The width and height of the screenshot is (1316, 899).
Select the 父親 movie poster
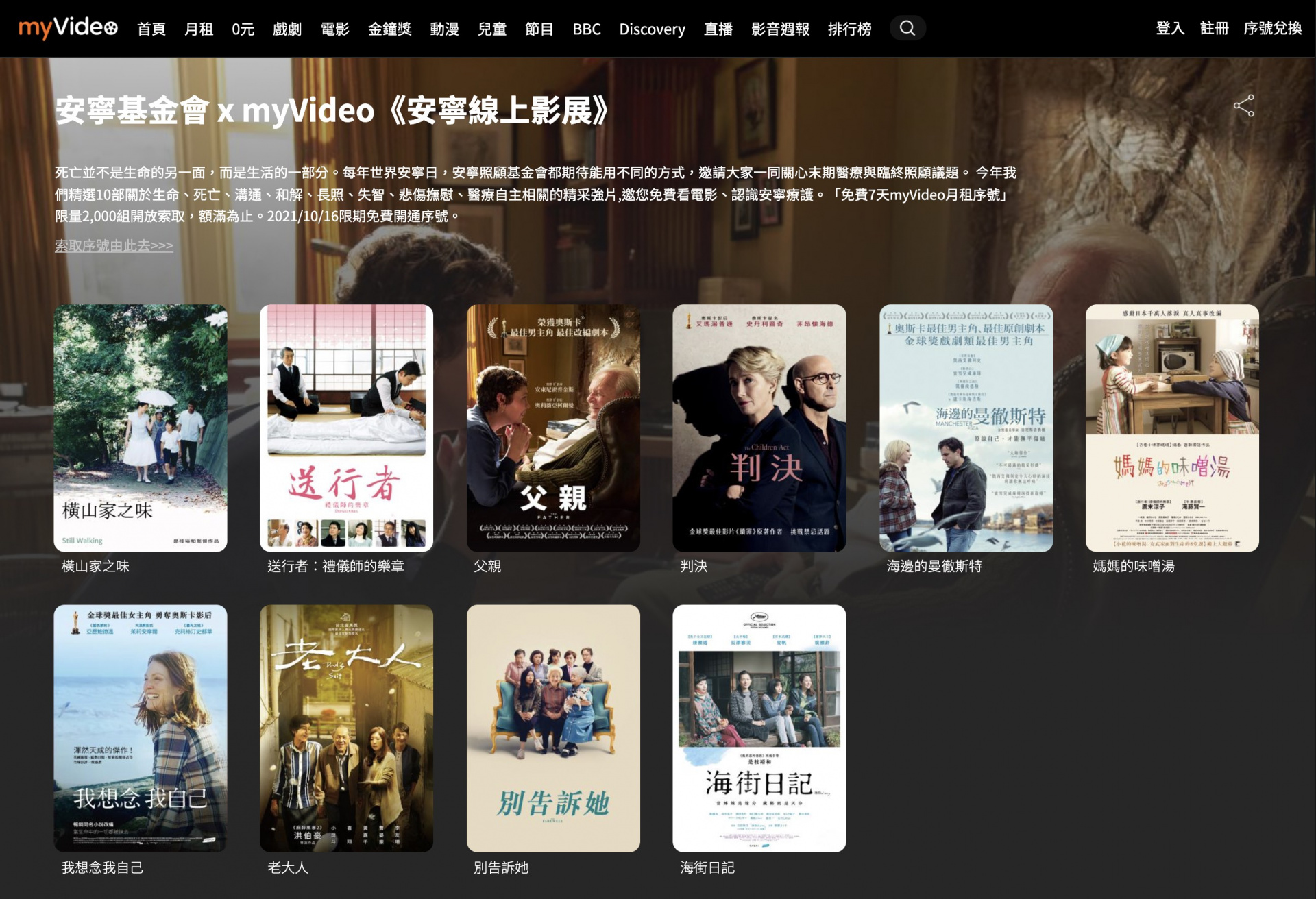point(553,428)
